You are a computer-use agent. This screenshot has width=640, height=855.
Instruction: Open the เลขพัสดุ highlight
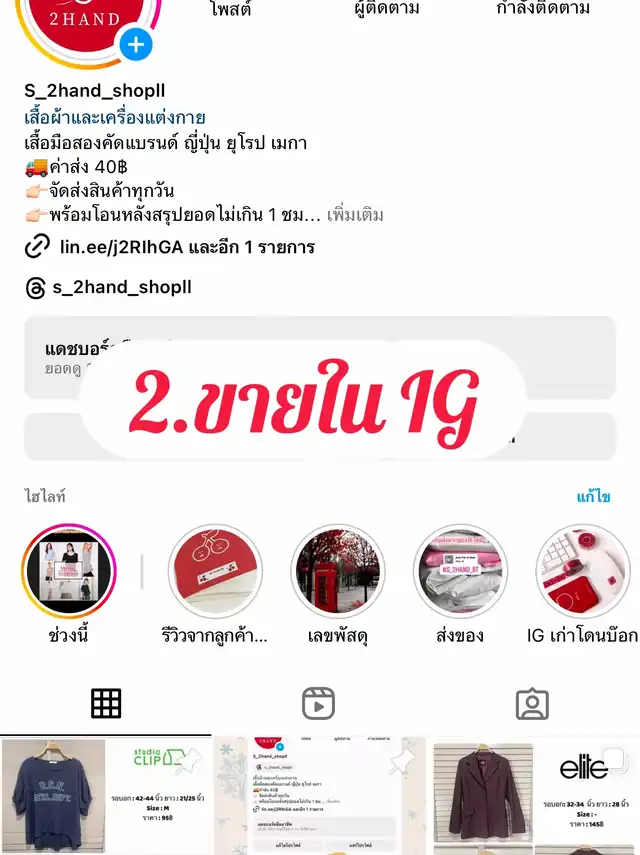[338, 571]
